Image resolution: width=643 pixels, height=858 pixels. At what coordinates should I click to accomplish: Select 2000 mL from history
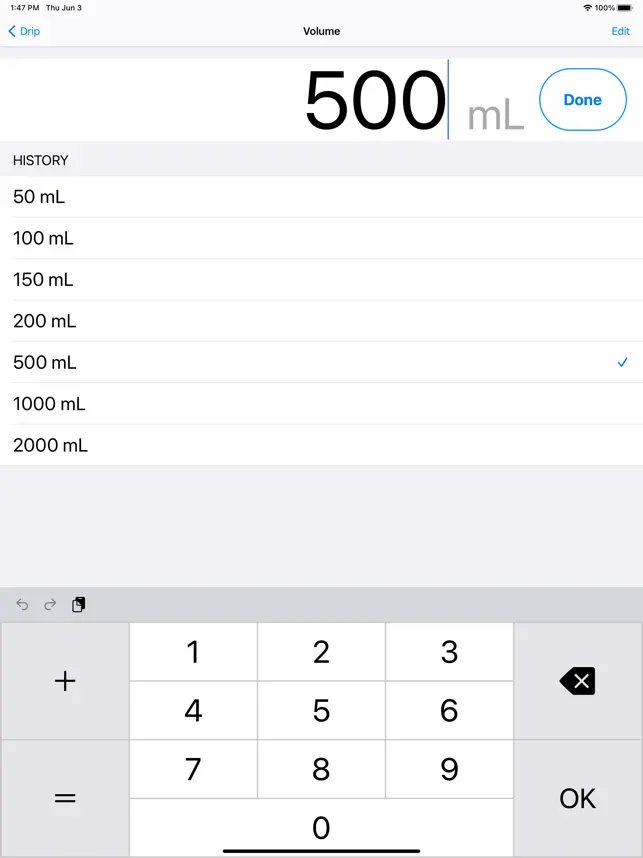pyautogui.click(x=321, y=445)
